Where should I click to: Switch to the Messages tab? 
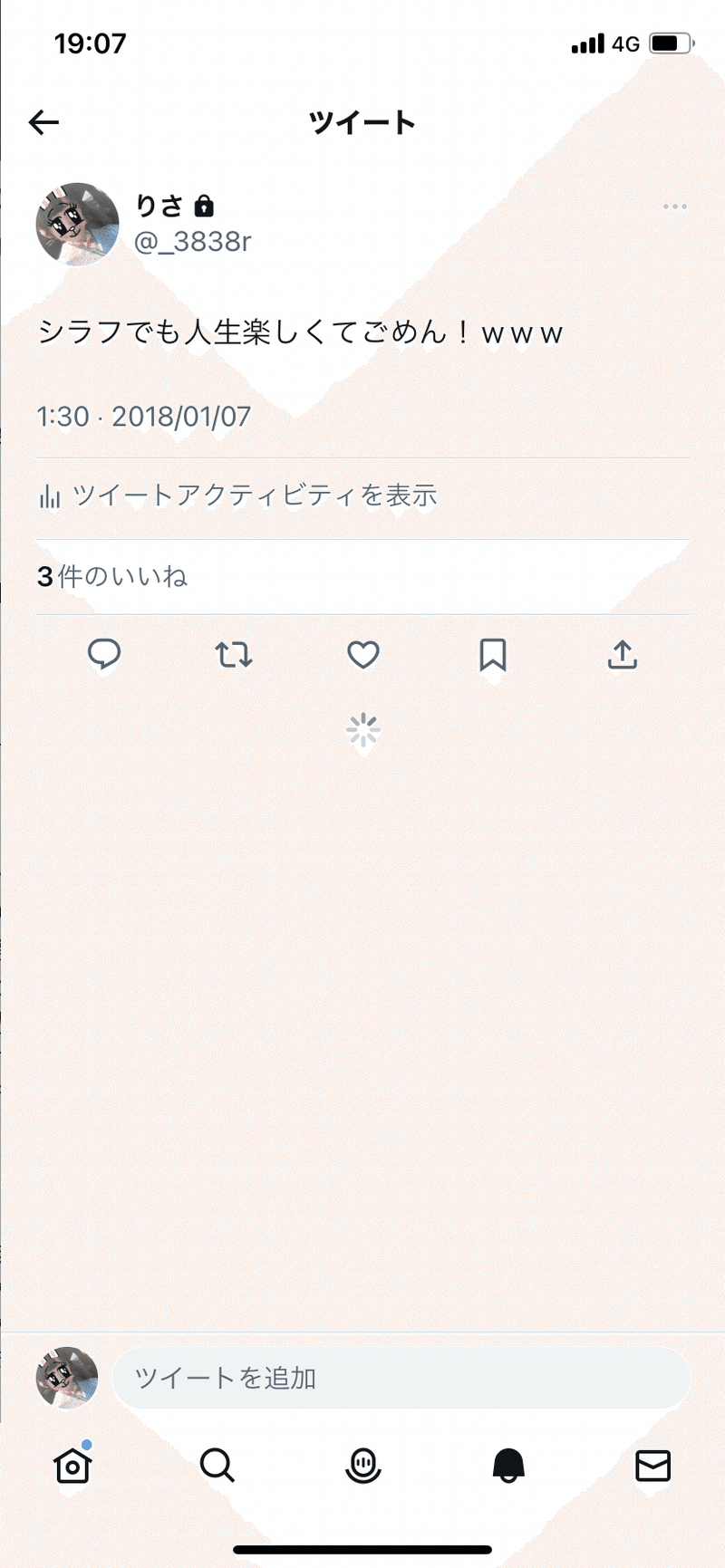(x=652, y=1465)
